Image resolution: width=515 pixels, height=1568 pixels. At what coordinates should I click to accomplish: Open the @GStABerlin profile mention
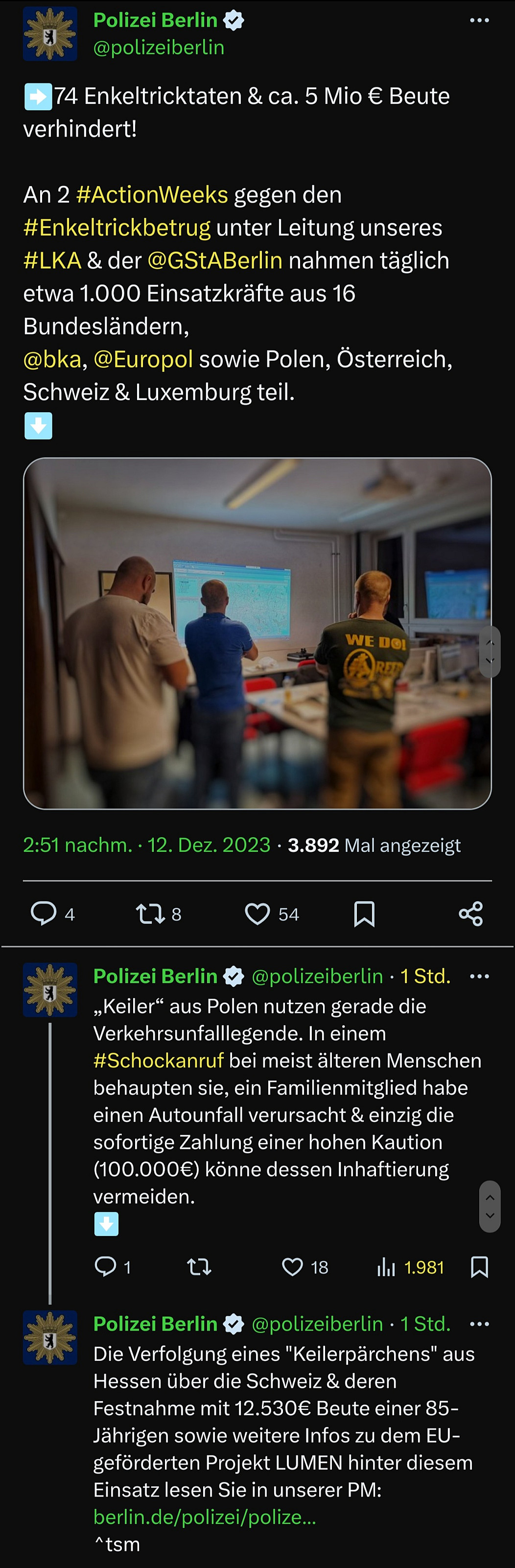[x=214, y=260]
